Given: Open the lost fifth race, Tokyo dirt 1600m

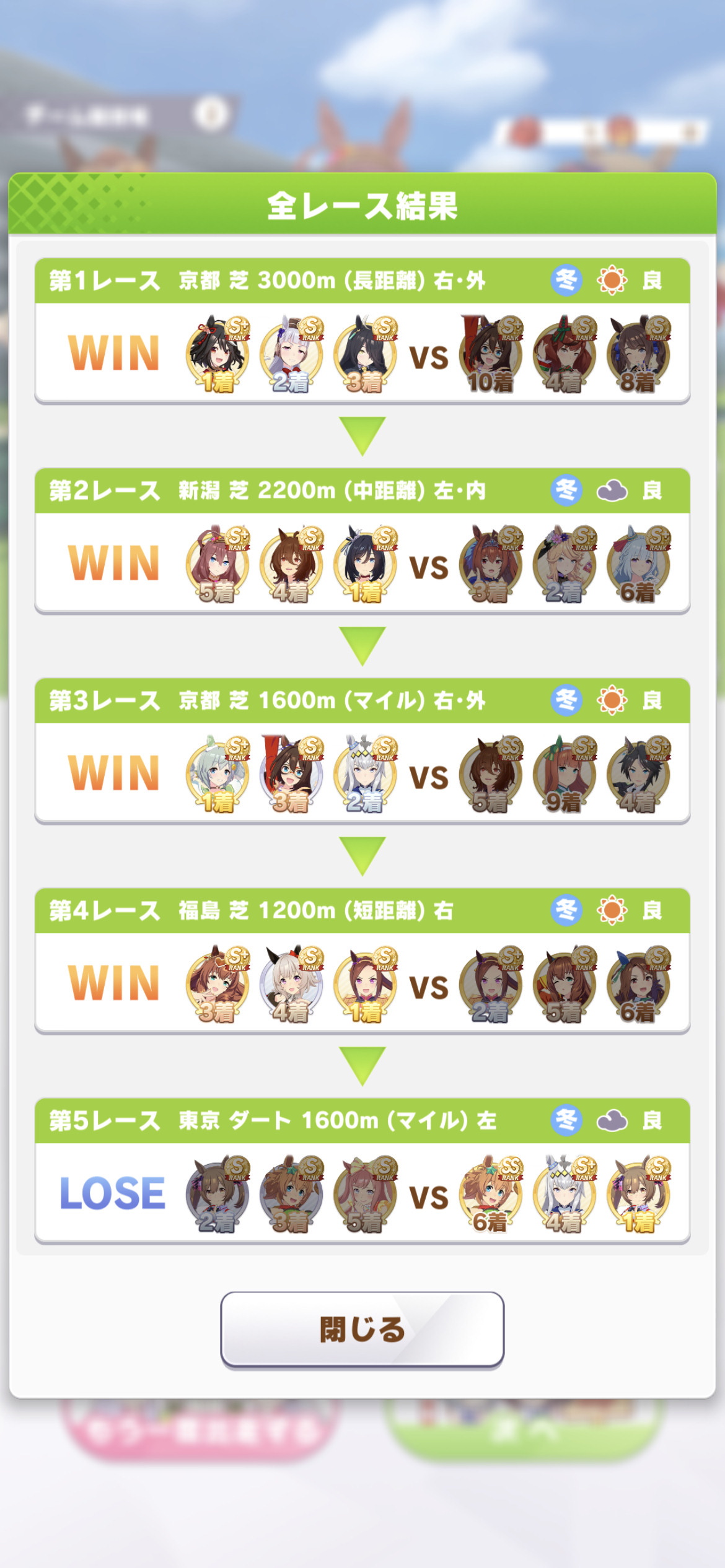Looking at the screenshot, I should tap(362, 1170).
